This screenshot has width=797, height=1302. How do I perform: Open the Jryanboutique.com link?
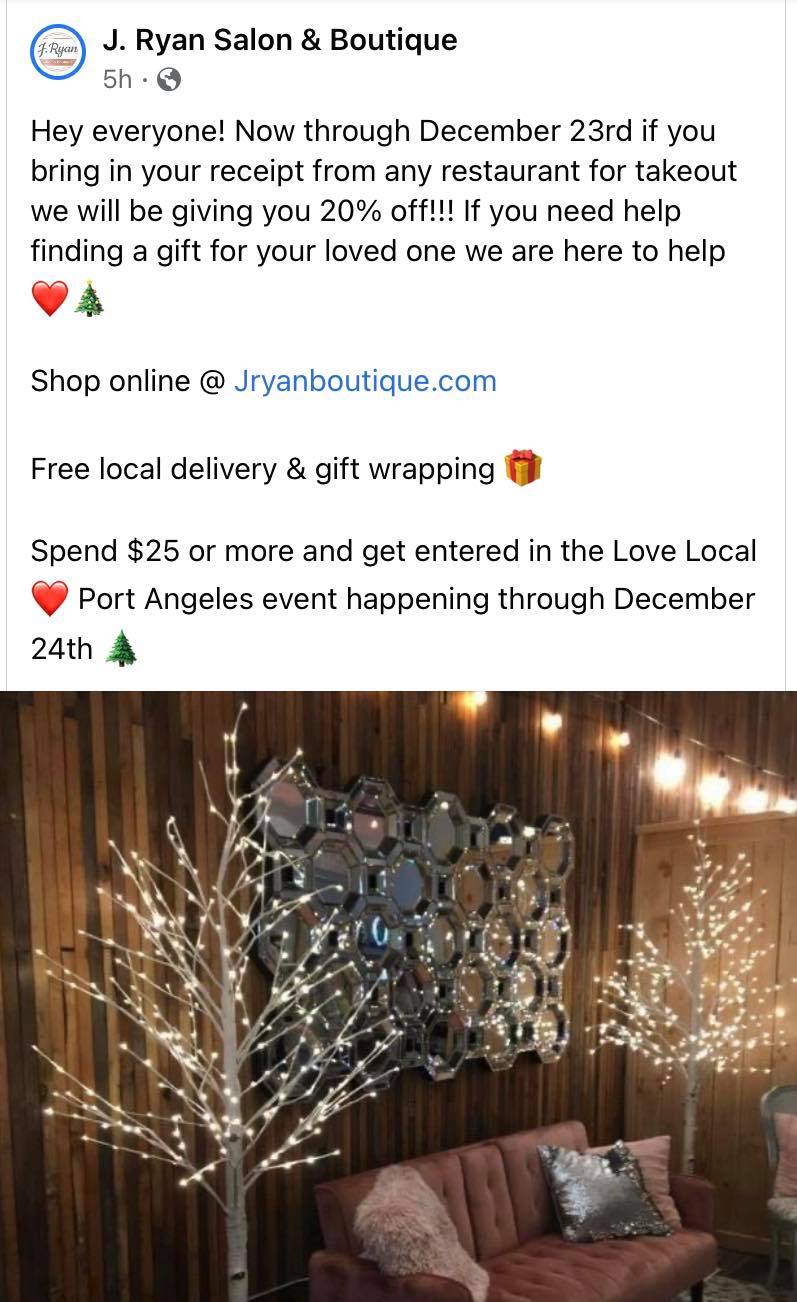(364, 381)
